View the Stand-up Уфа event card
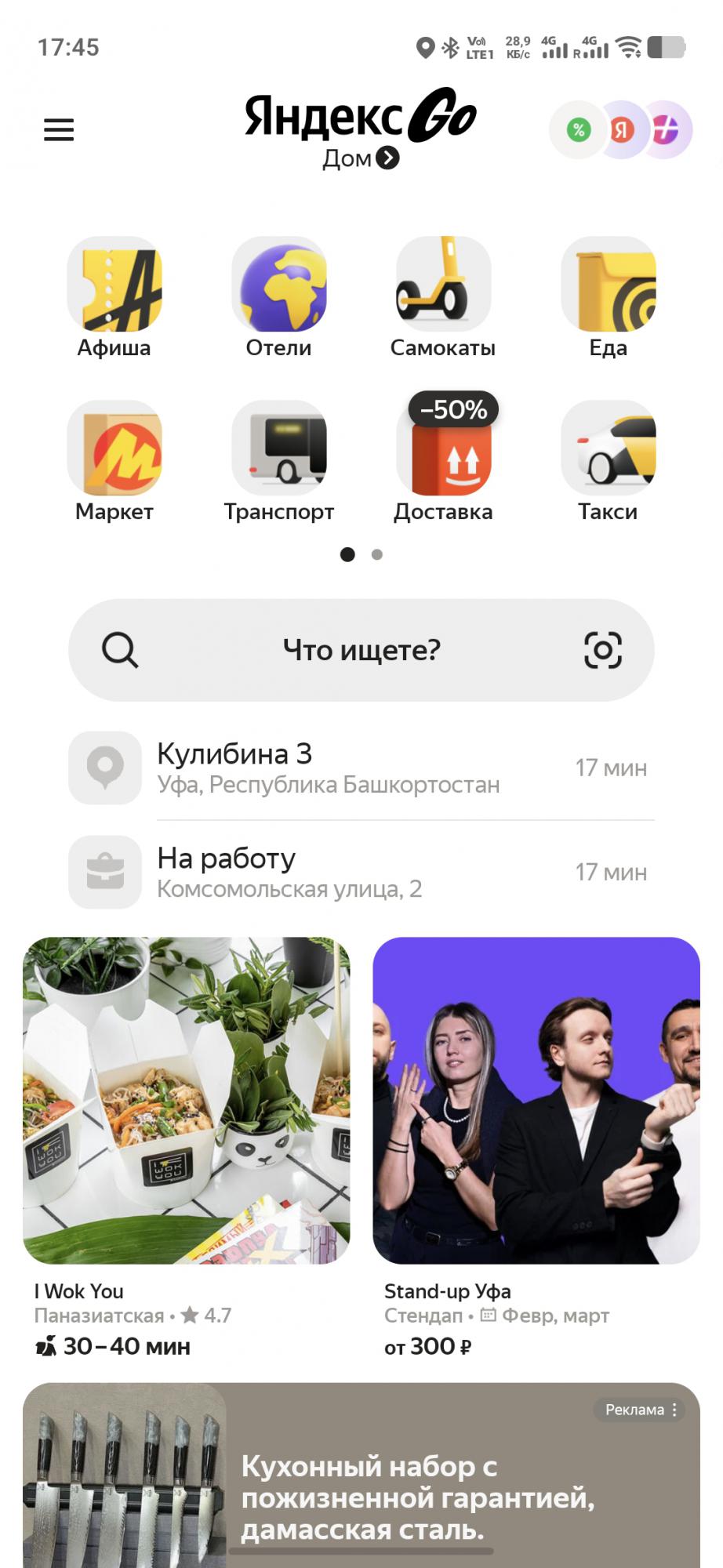Screen dimensions: 723x1568 pyautogui.click(x=536, y=1100)
